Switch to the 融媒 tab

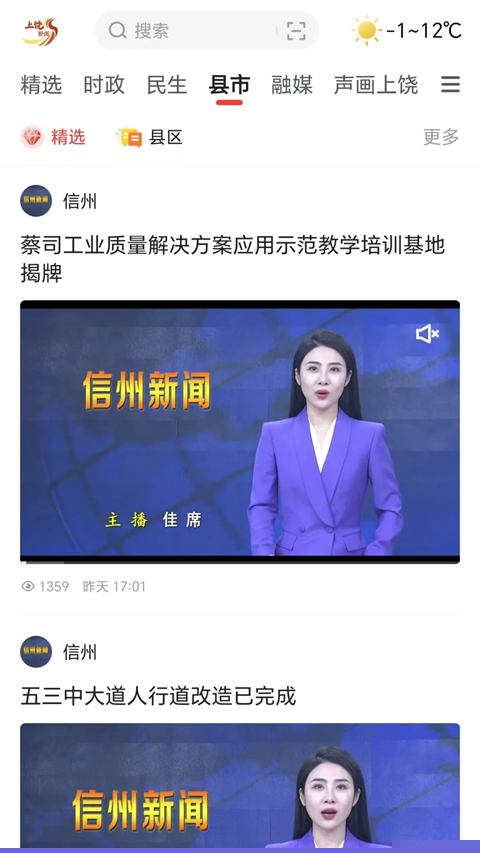pyautogui.click(x=292, y=85)
